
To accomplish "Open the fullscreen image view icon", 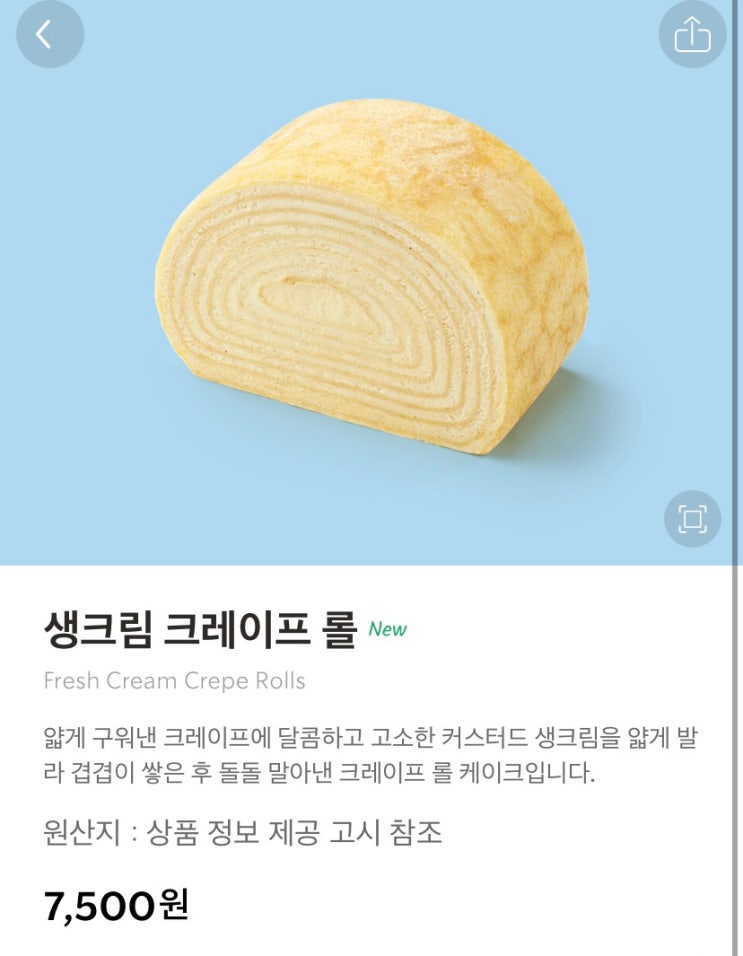I will (x=692, y=519).
